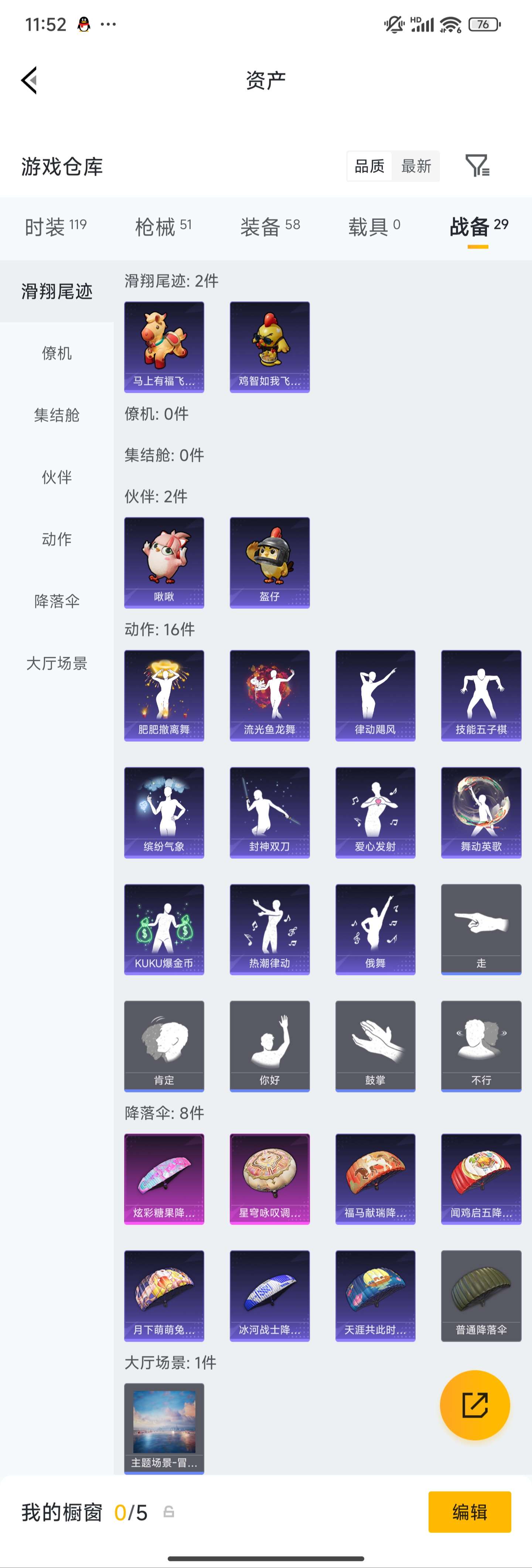This screenshot has width=532, height=1568.
Task: Tap the lock icon beside 我的橱窗
Action: 170,1512
